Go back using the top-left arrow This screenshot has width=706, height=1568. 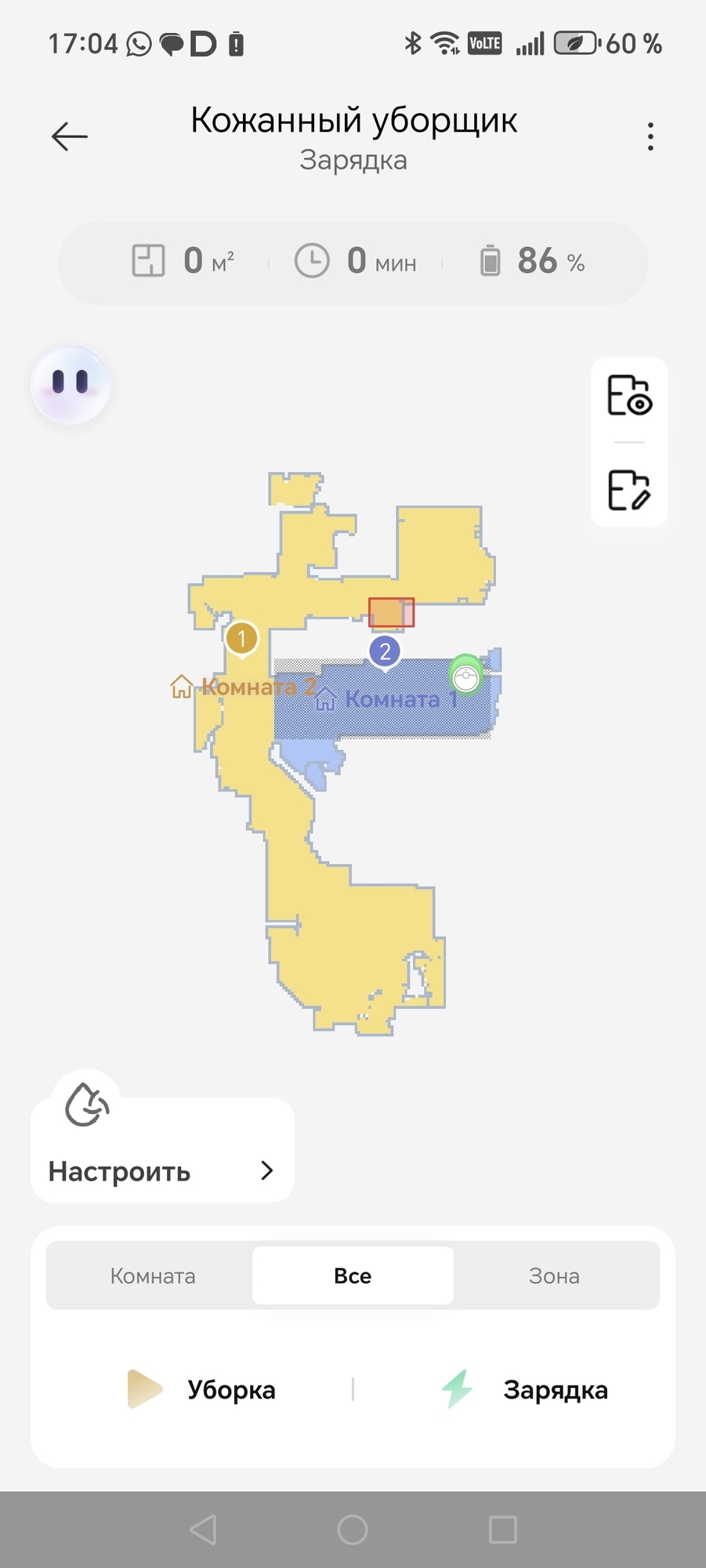pos(70,136)
